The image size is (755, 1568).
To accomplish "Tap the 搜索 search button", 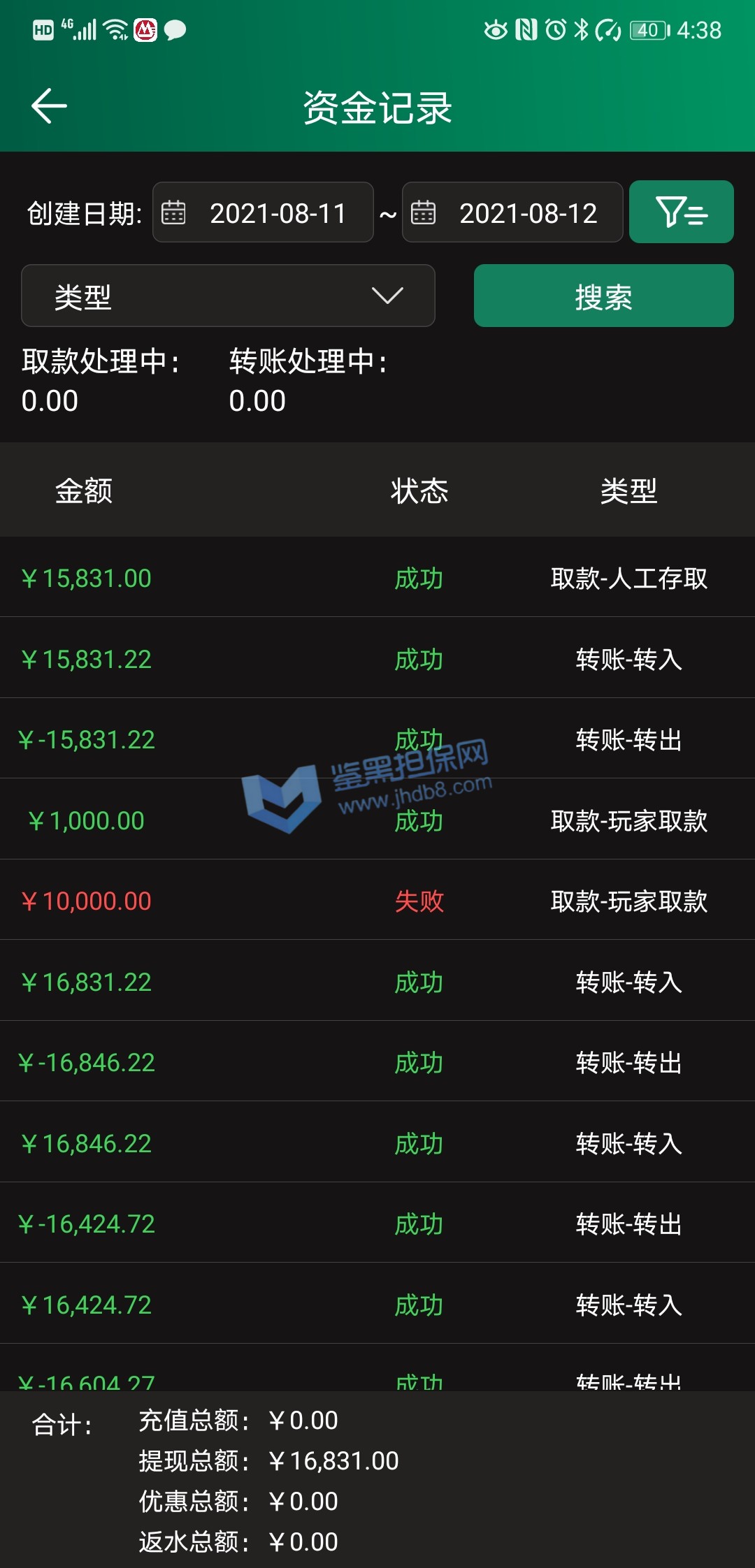I will coord(603,296).
